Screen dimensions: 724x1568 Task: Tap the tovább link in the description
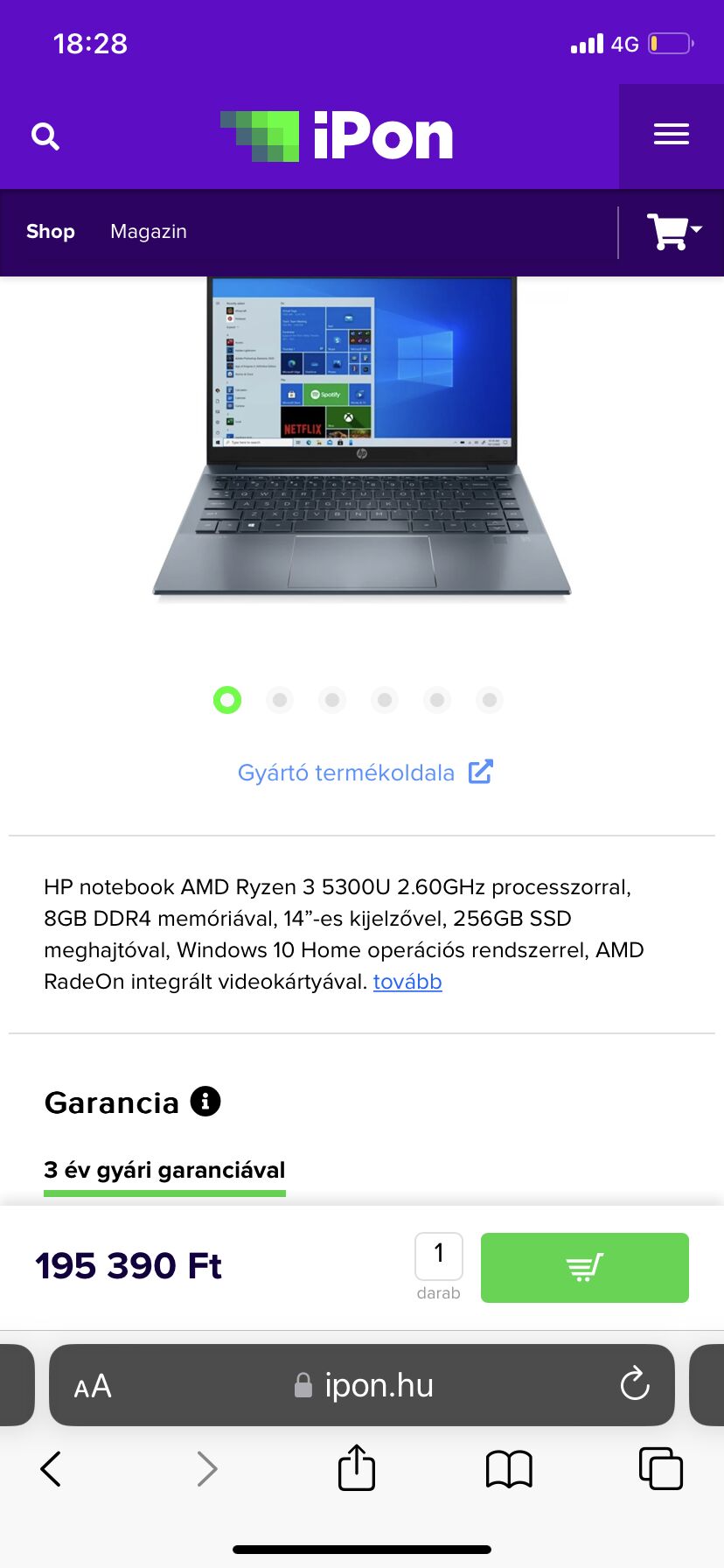pos(407,982)
